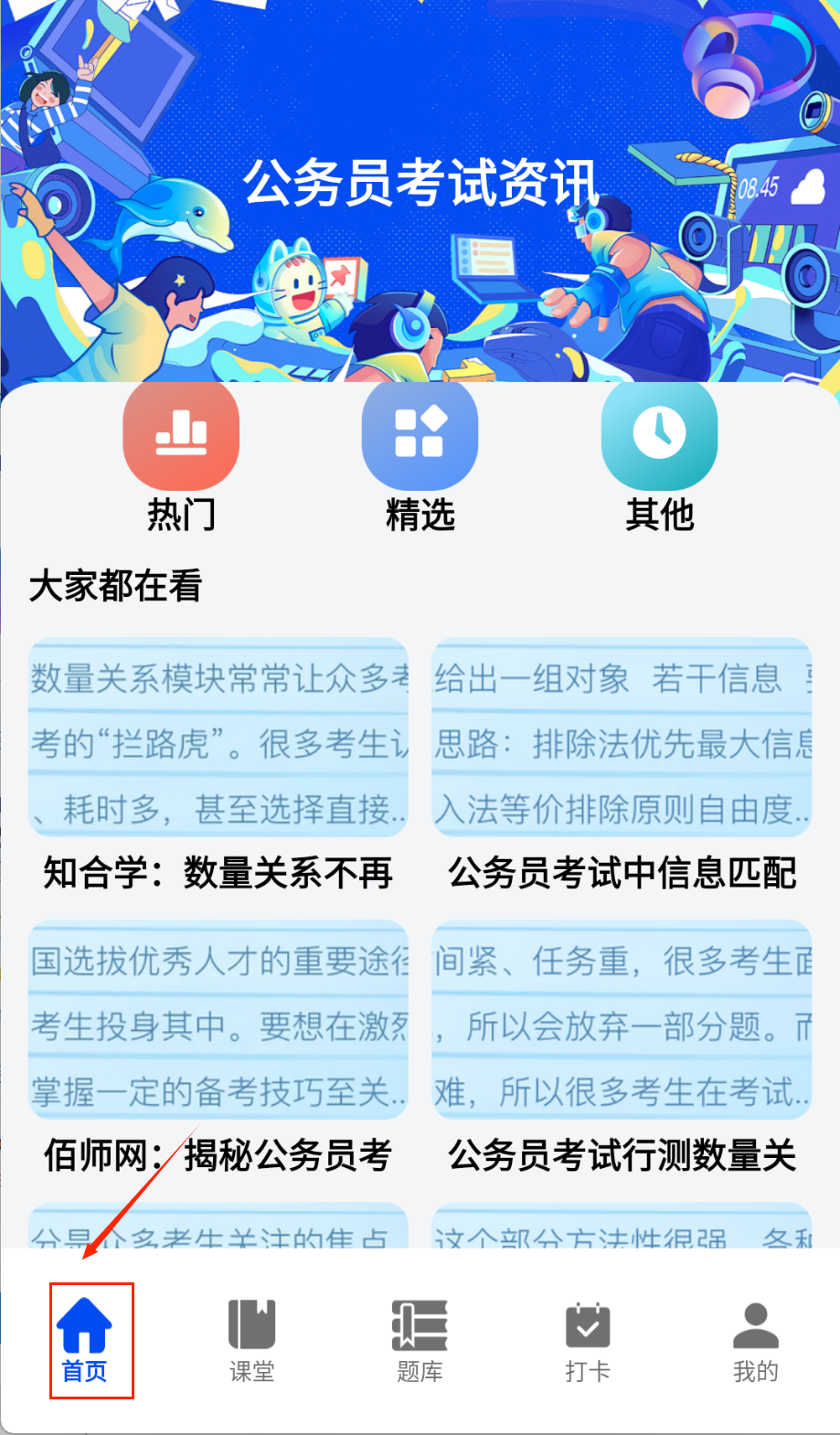Viewport: 840px width, 1435px height.
Task: Open the 题库 tab
Action: point(420,1339)
